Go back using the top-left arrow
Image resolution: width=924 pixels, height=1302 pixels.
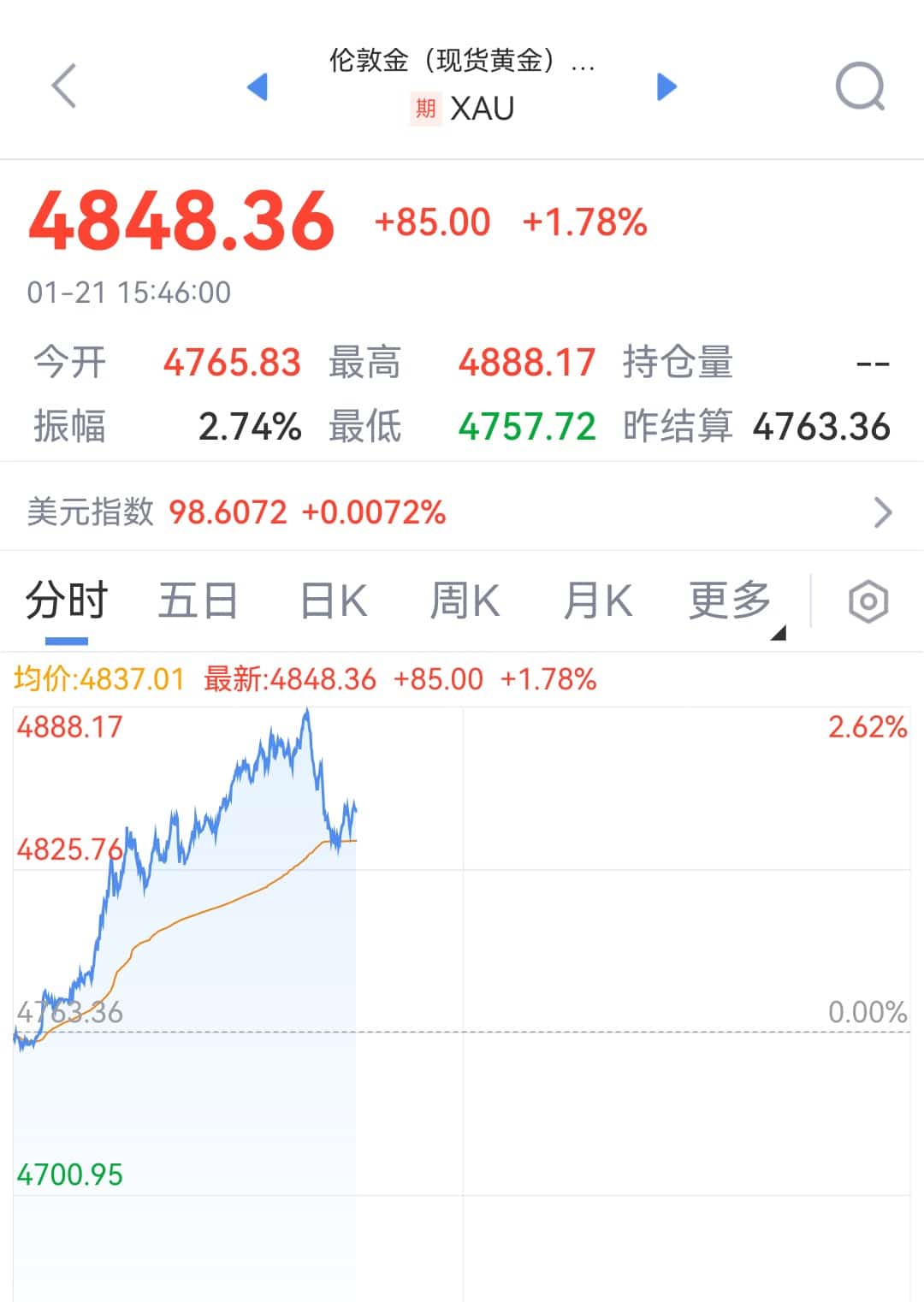[x=64, y=86]
